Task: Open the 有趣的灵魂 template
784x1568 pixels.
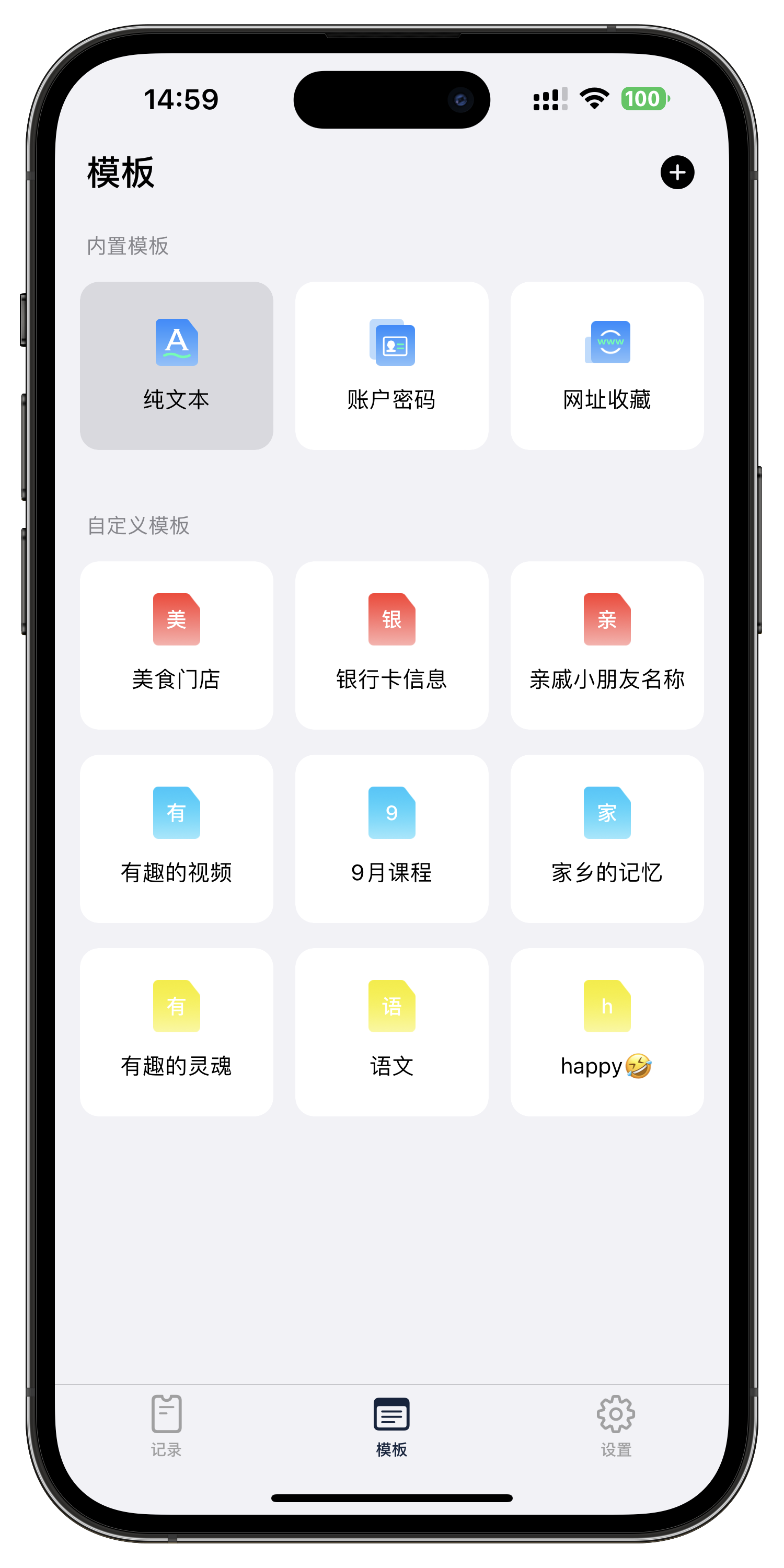Action: pos(177,1032)
